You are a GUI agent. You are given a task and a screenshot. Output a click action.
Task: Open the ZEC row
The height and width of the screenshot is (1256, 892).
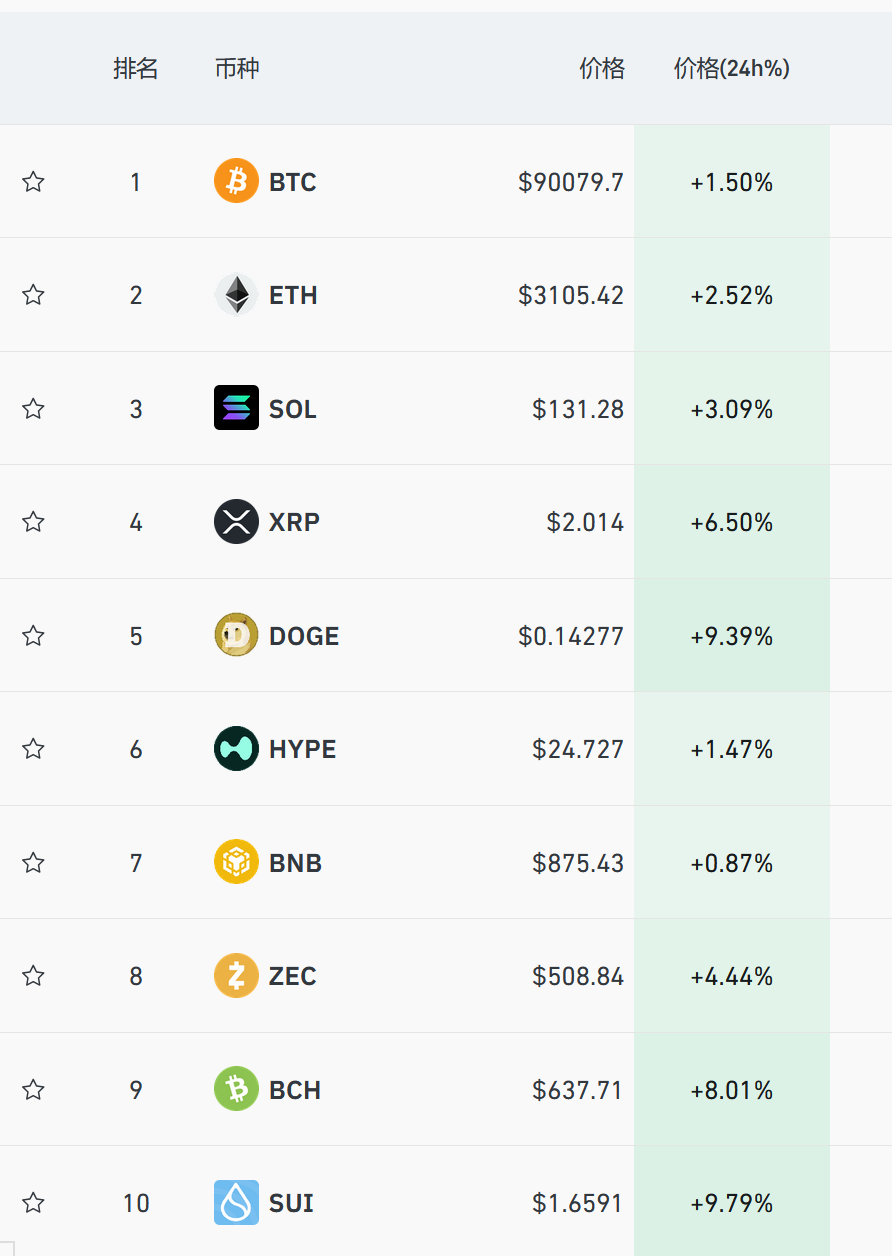[x=292, y=976]
